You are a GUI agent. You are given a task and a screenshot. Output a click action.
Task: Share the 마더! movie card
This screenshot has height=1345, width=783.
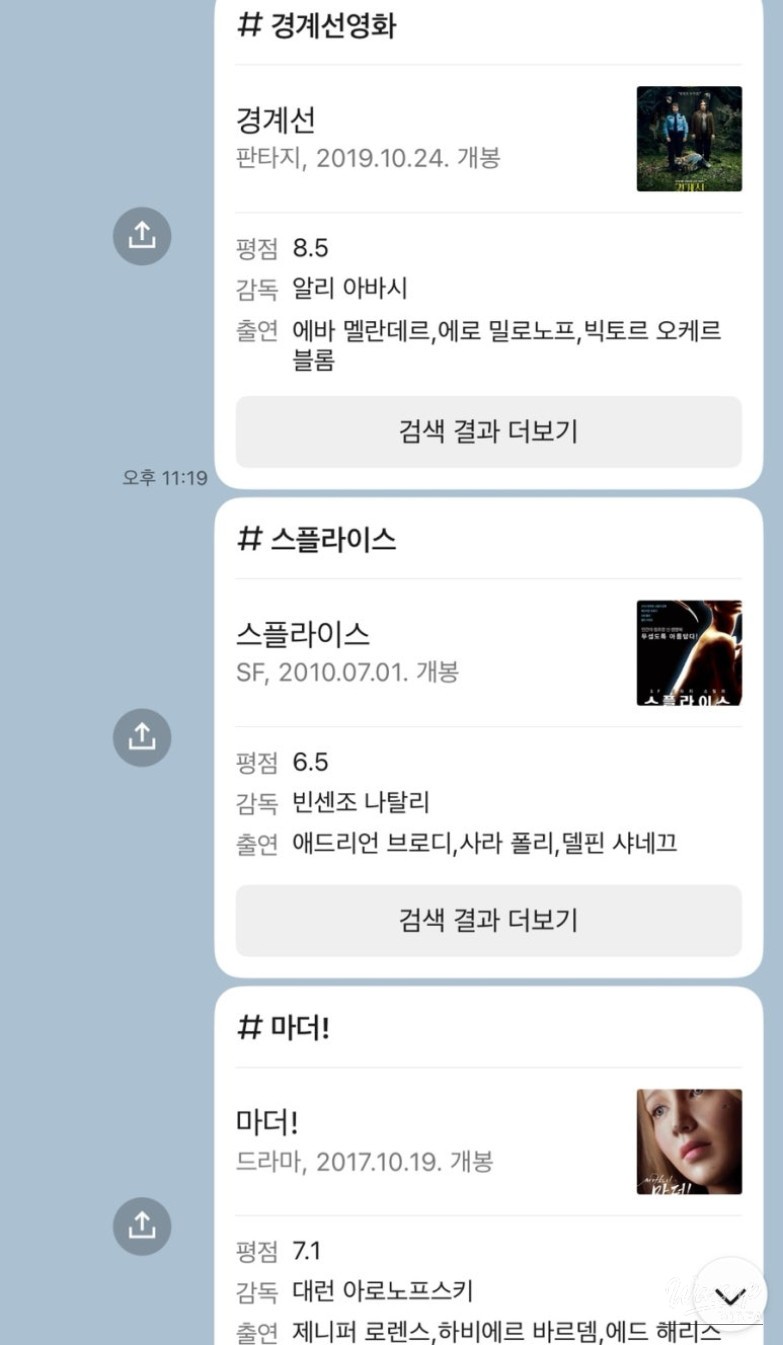142,1226
